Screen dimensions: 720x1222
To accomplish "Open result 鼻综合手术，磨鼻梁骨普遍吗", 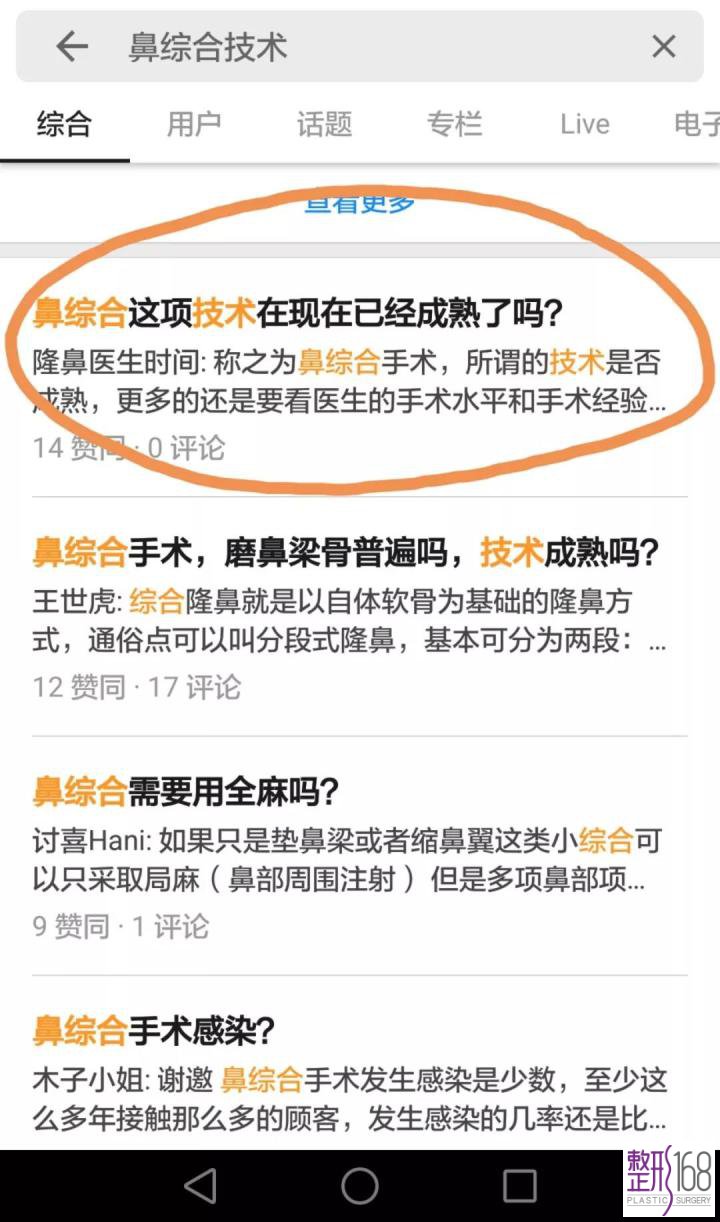I will 346,552.
